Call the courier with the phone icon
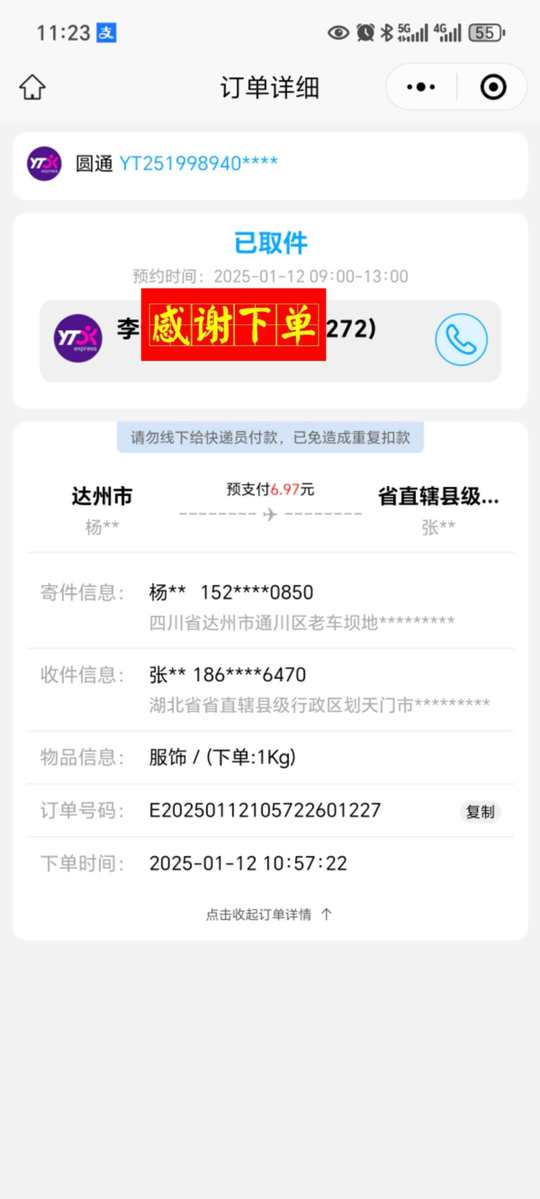Image resolution: width=540 pixels, height=1199 pixels. [x=461, y=340]
